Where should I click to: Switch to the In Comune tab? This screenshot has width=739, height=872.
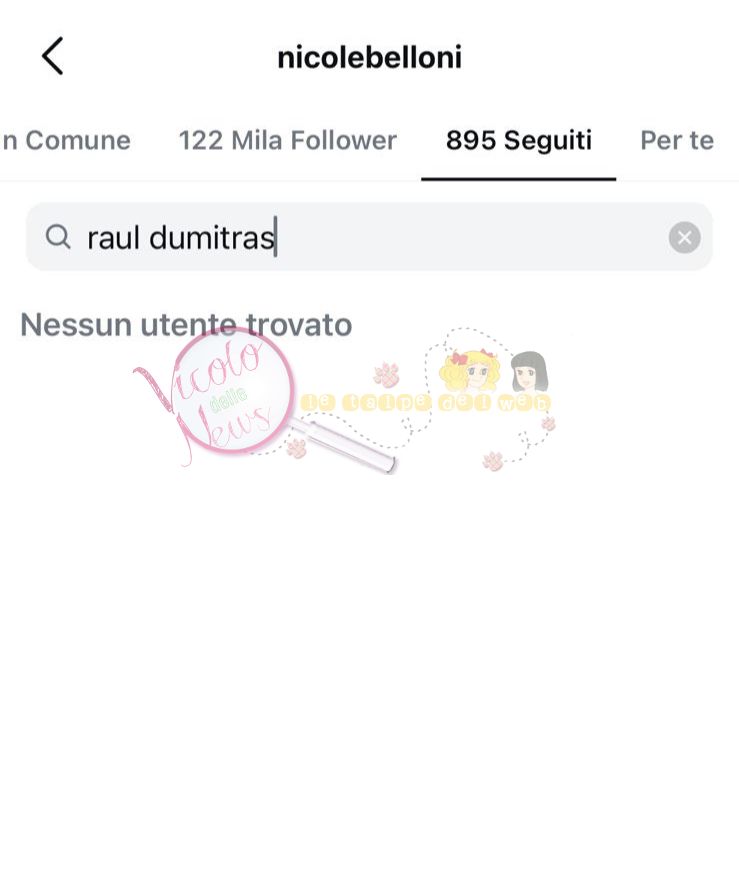pyautogui.click(x=66, y=141)
